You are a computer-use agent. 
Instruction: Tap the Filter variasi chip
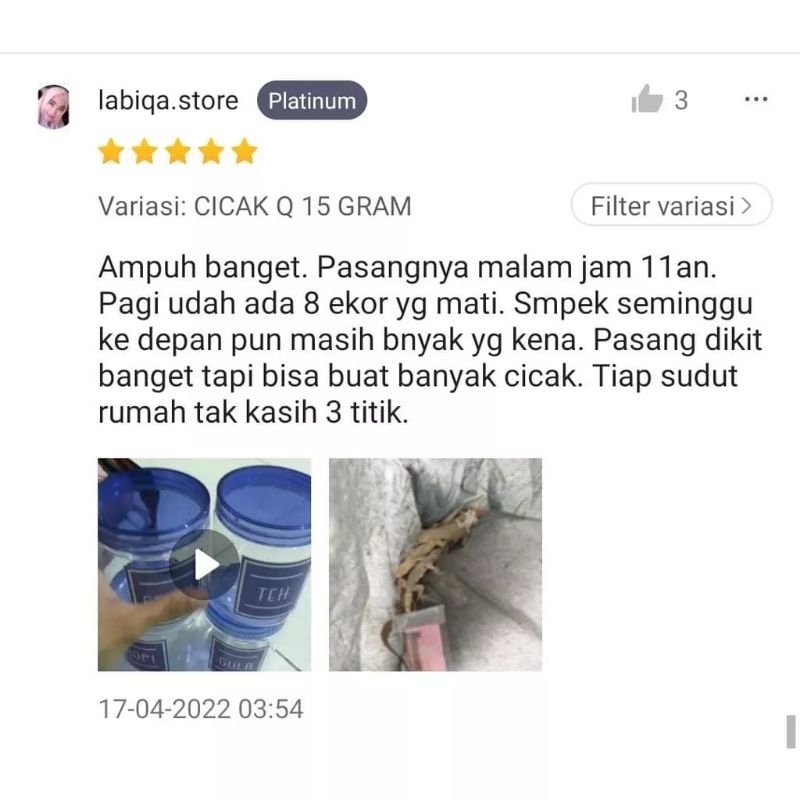point(671,205)
